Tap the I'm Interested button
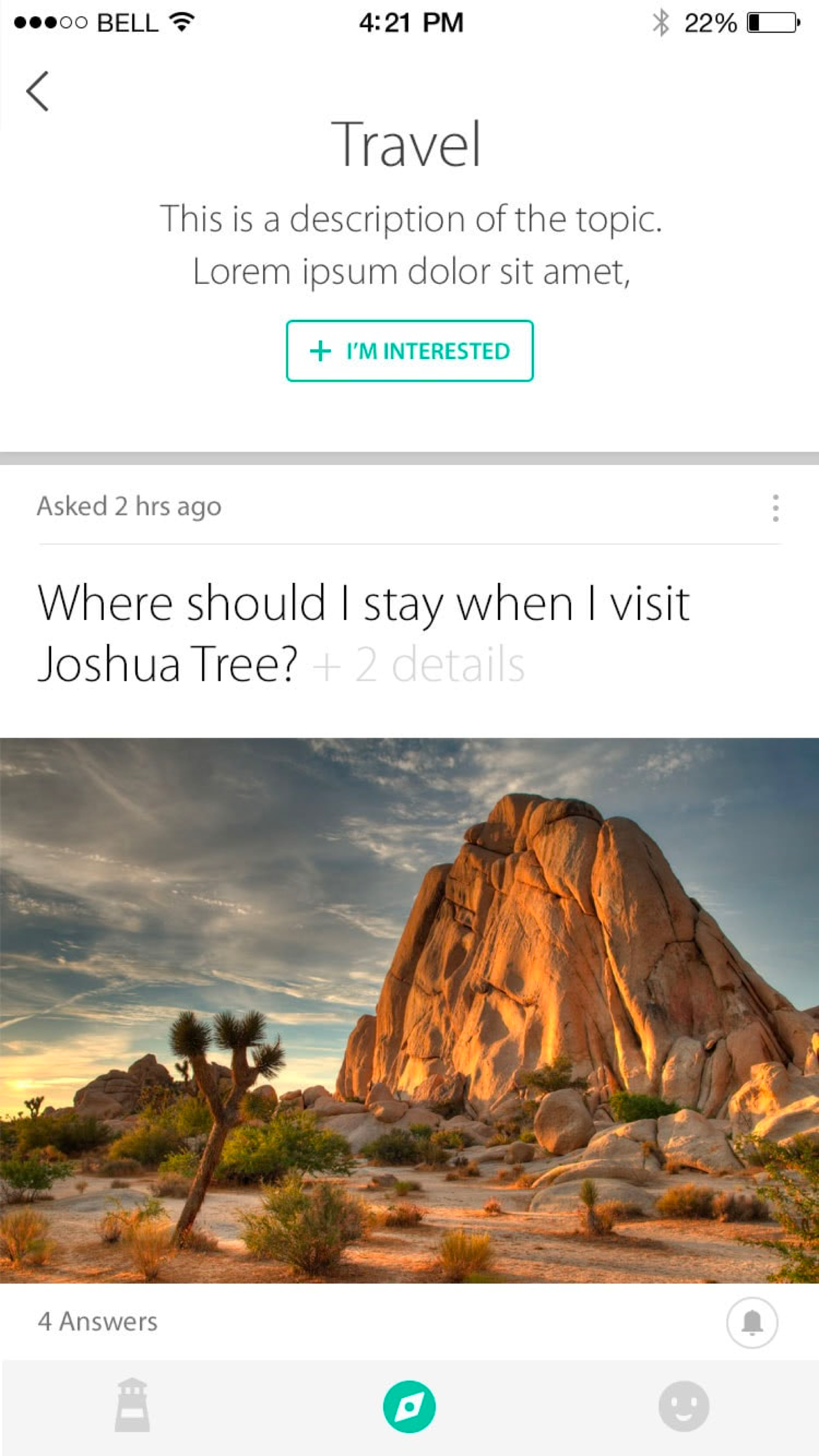Screen dimensions: 819x1456 [x=409, y=351]
